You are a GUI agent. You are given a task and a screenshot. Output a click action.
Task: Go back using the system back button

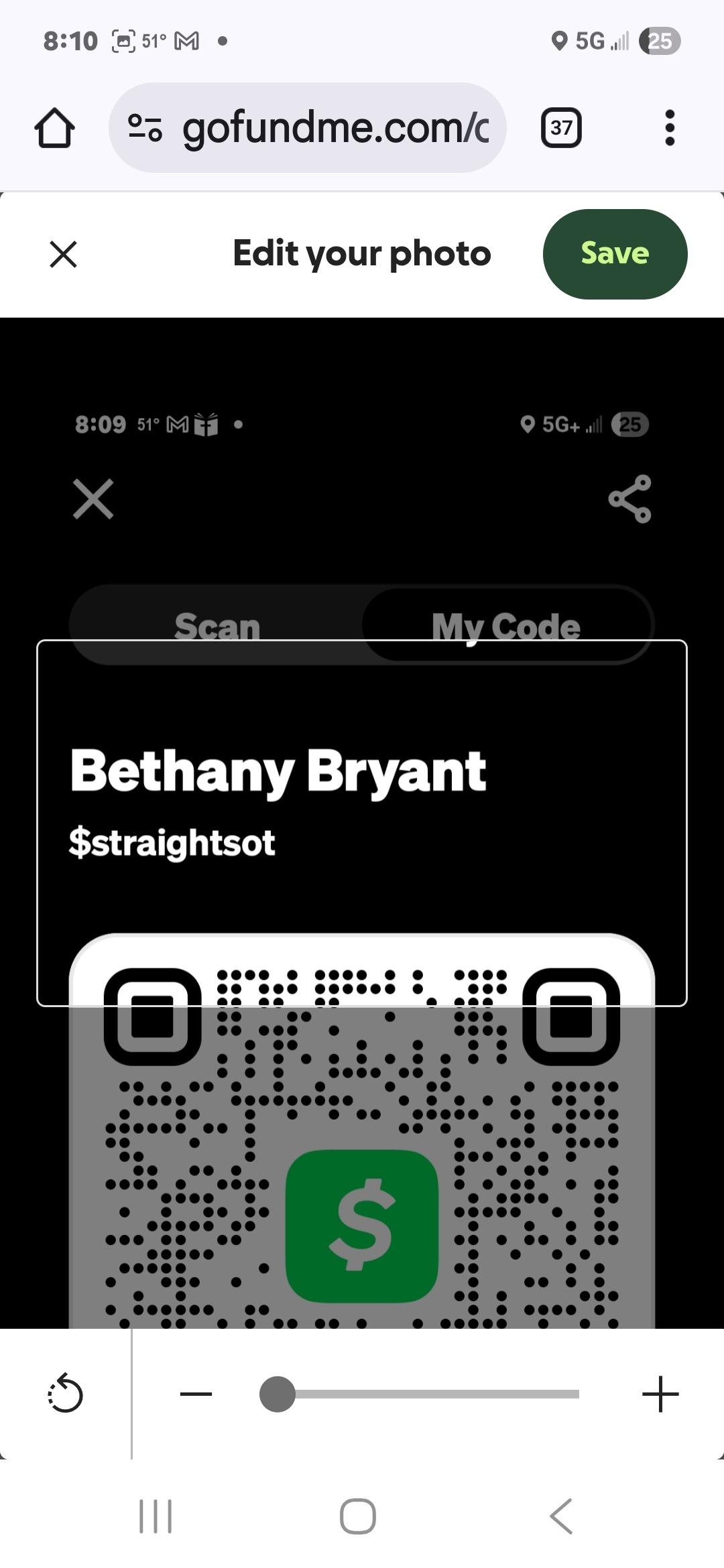point(561,1516)
